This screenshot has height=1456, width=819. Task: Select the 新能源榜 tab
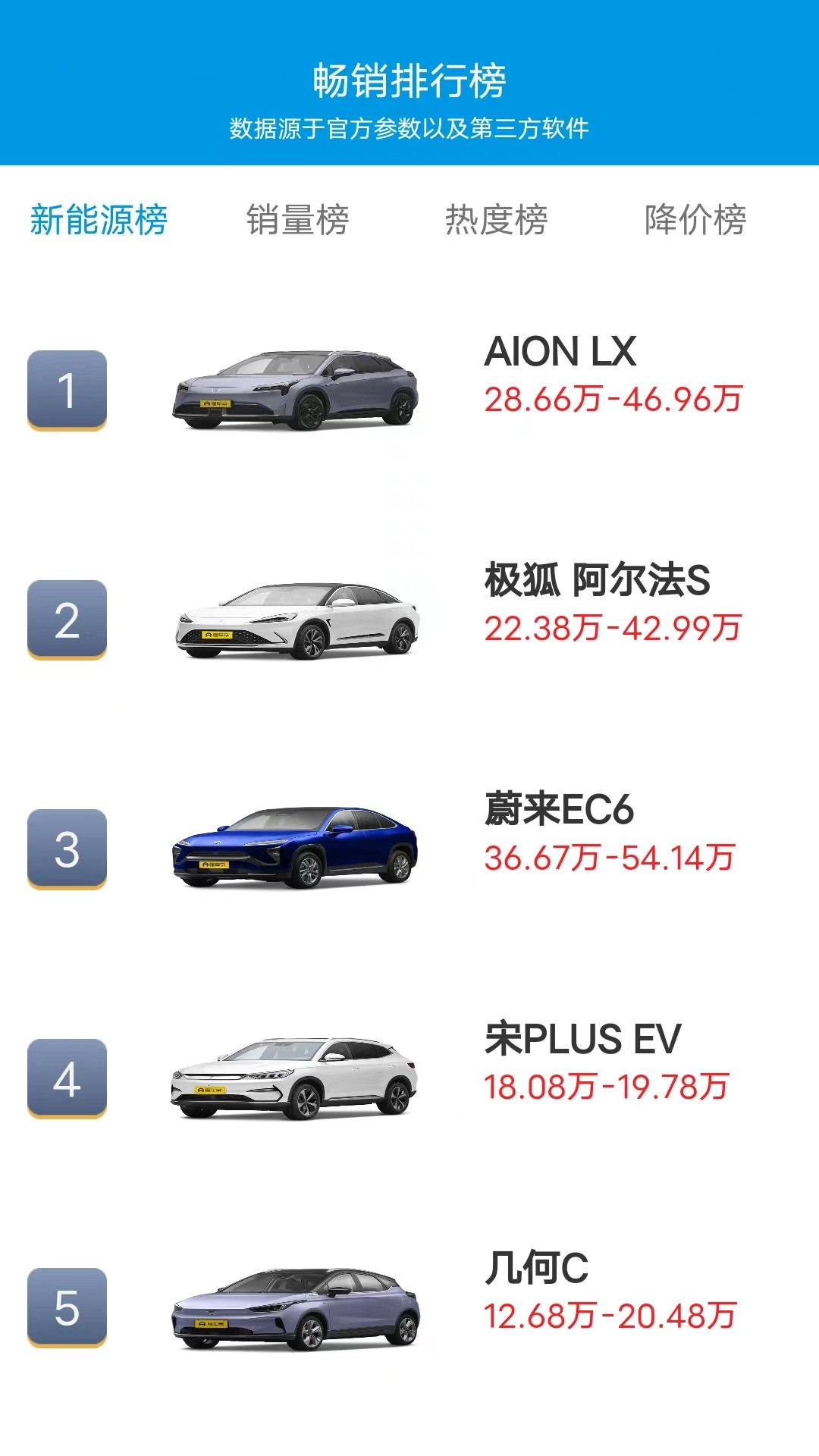(x=99, y=221)
